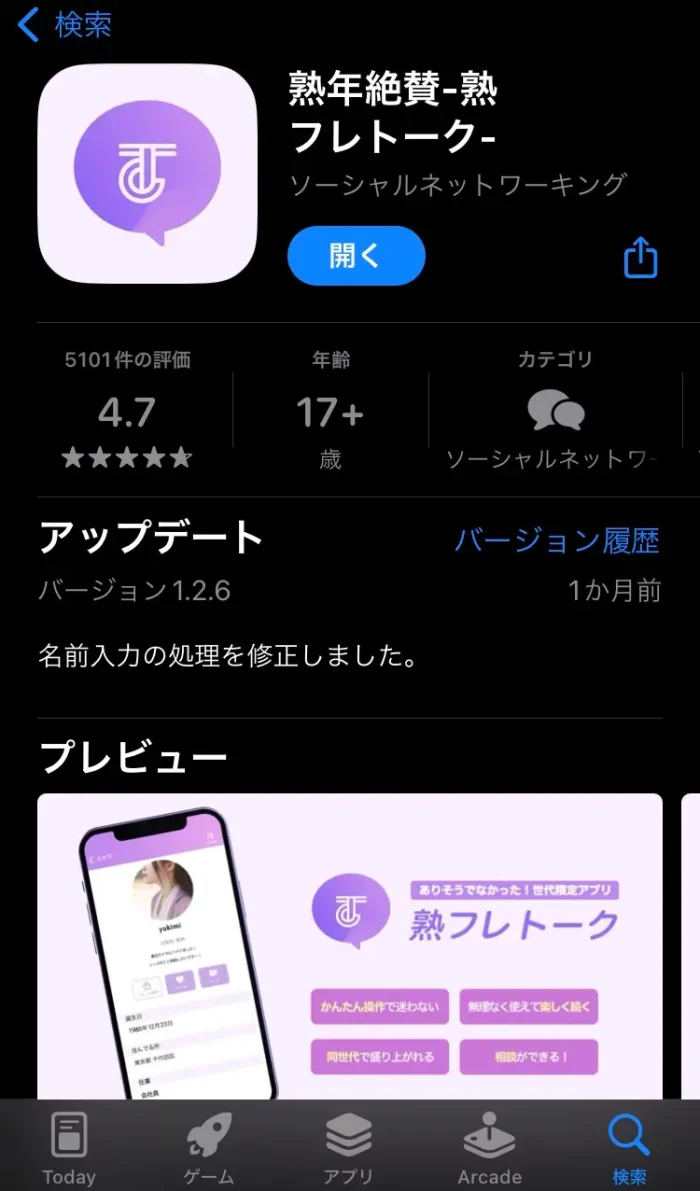The height and width of the screenshot is (1191, 700).
Task: Tap the 開く button to open the app
Action: click(x=356, y=256)
